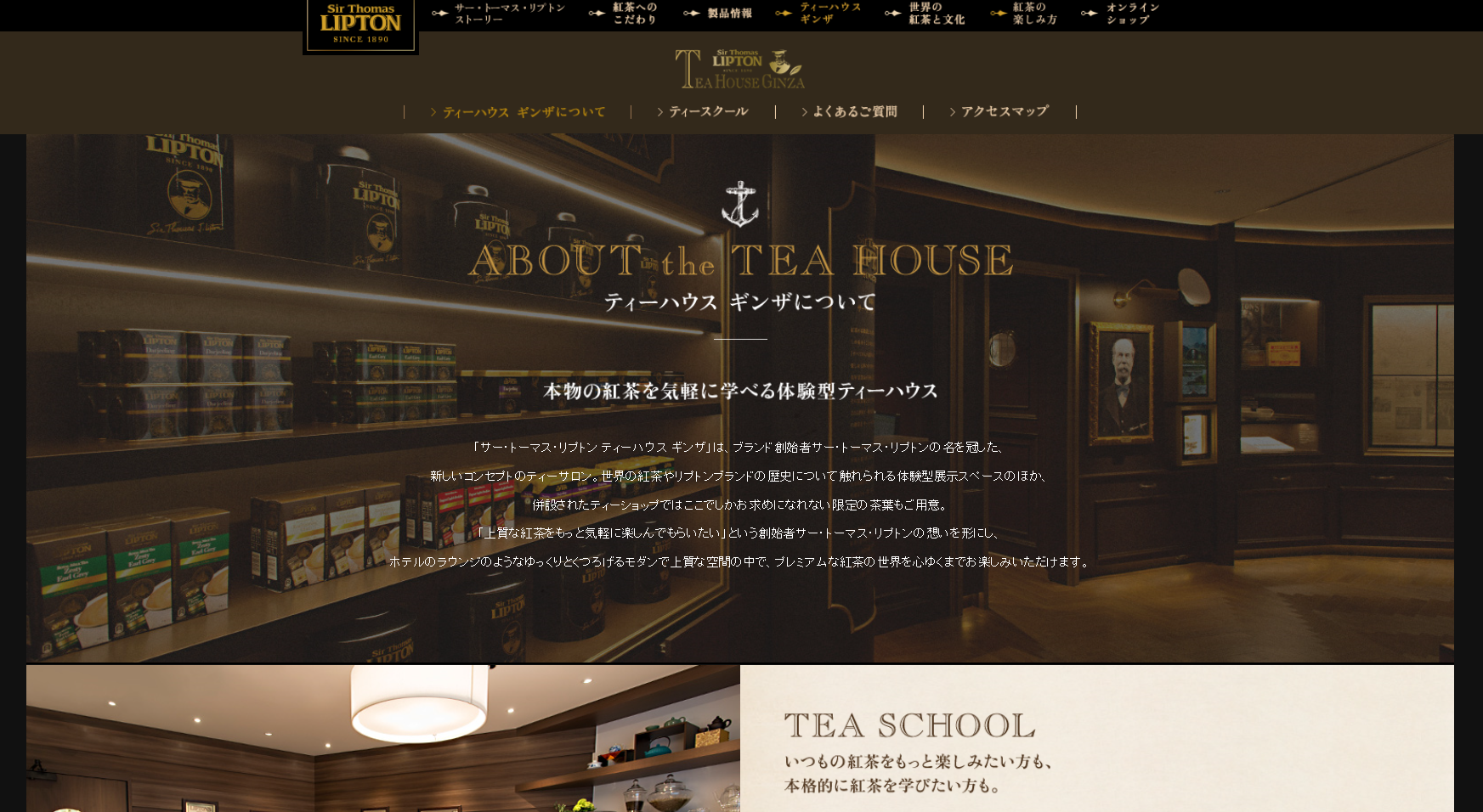
Task: Open the Sir Thomas Lipton home logo
Action: (x=360, y=25)
